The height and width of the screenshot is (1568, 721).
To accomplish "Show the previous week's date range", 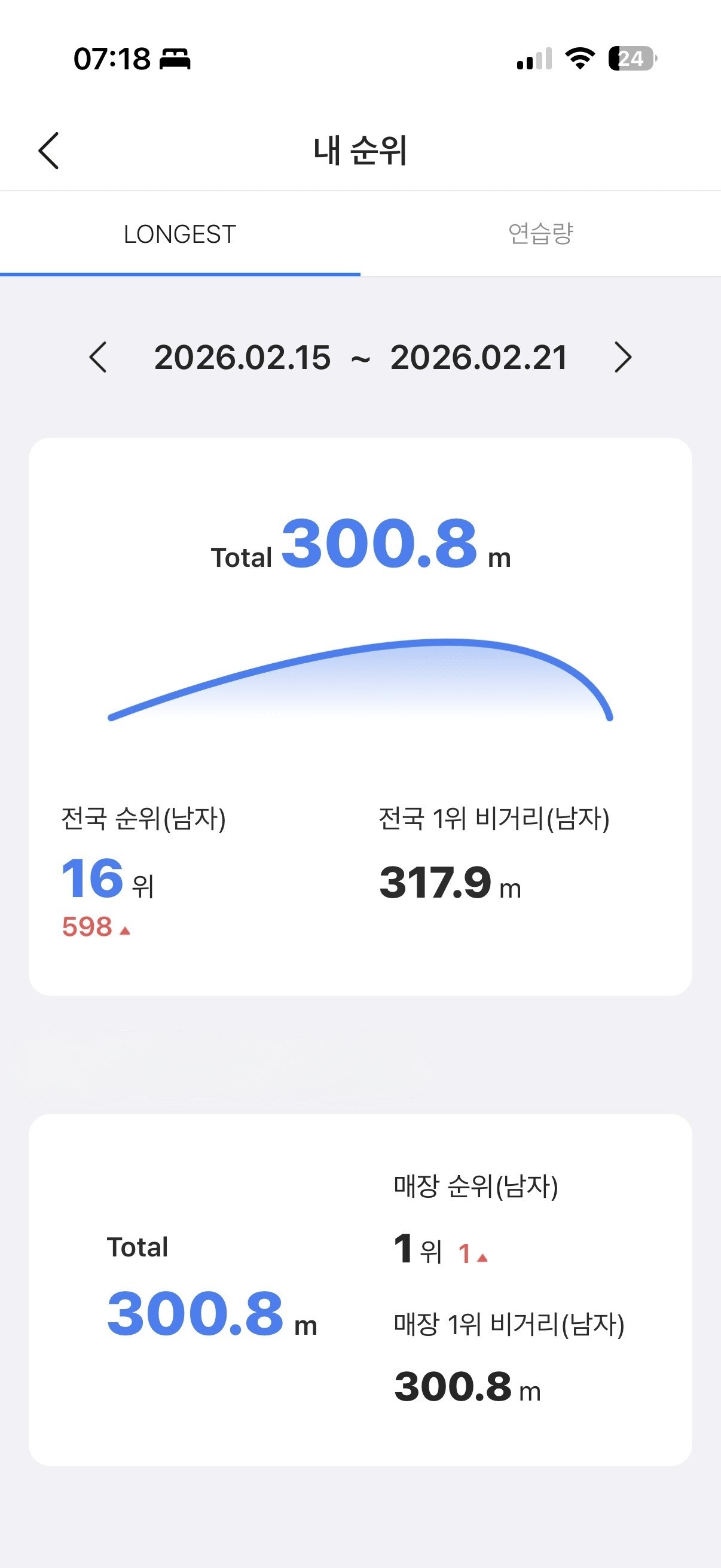I will [x=98, y=356].
